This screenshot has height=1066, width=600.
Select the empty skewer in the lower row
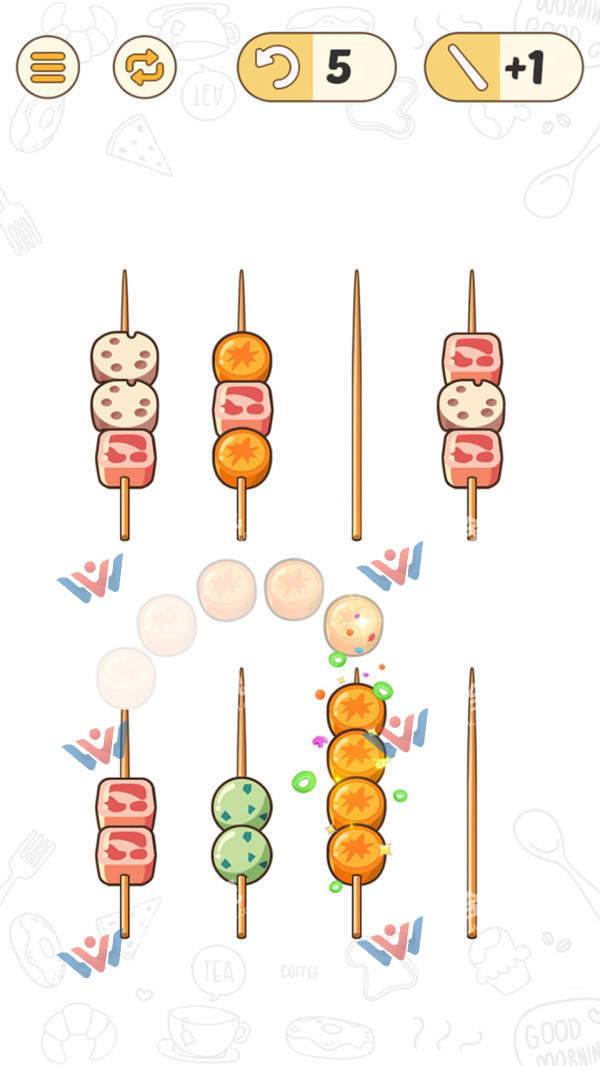[471, 805]
